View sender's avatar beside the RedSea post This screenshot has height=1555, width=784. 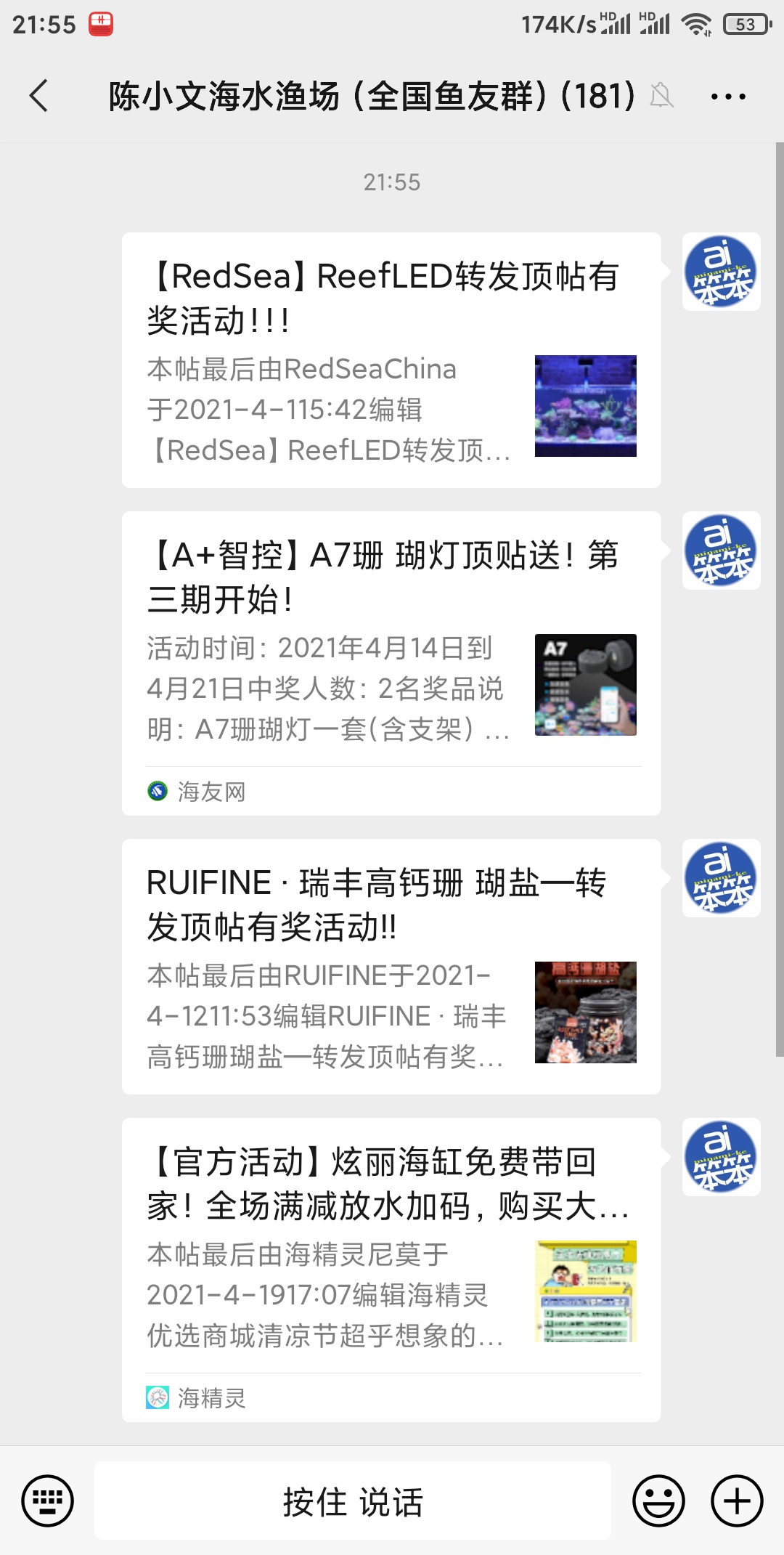(x=721, y=272)
